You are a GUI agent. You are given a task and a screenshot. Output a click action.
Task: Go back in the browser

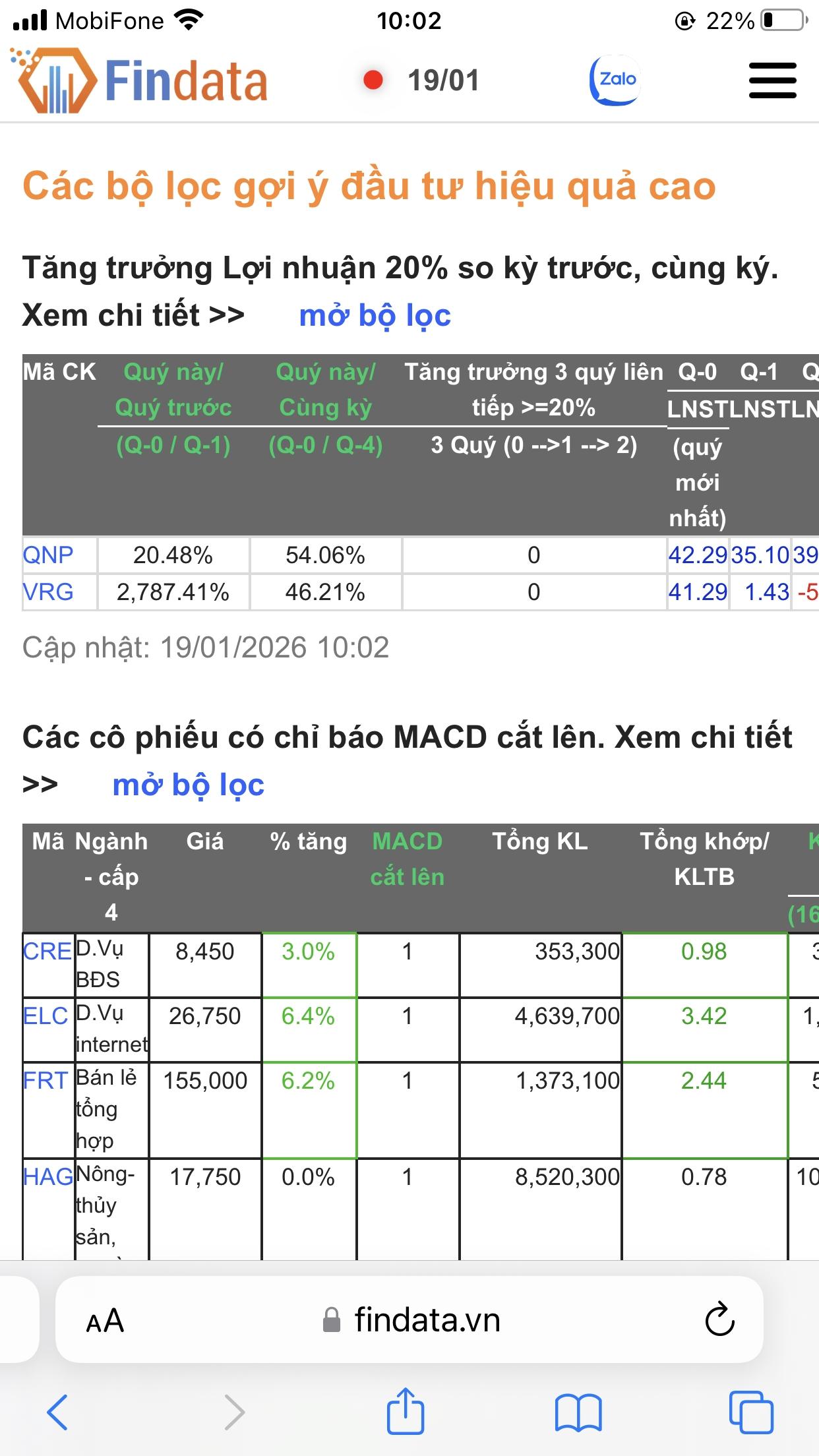pos(57,1412)
